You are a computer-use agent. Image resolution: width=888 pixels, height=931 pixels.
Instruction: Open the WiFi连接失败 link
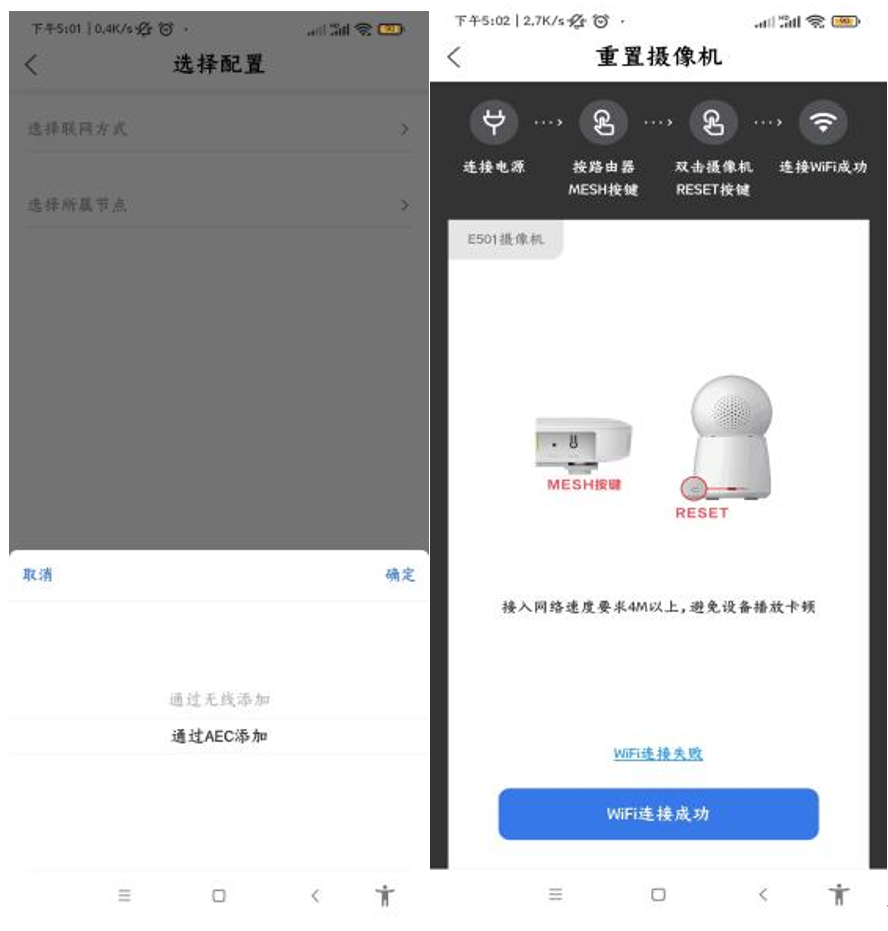coord(658,754)
